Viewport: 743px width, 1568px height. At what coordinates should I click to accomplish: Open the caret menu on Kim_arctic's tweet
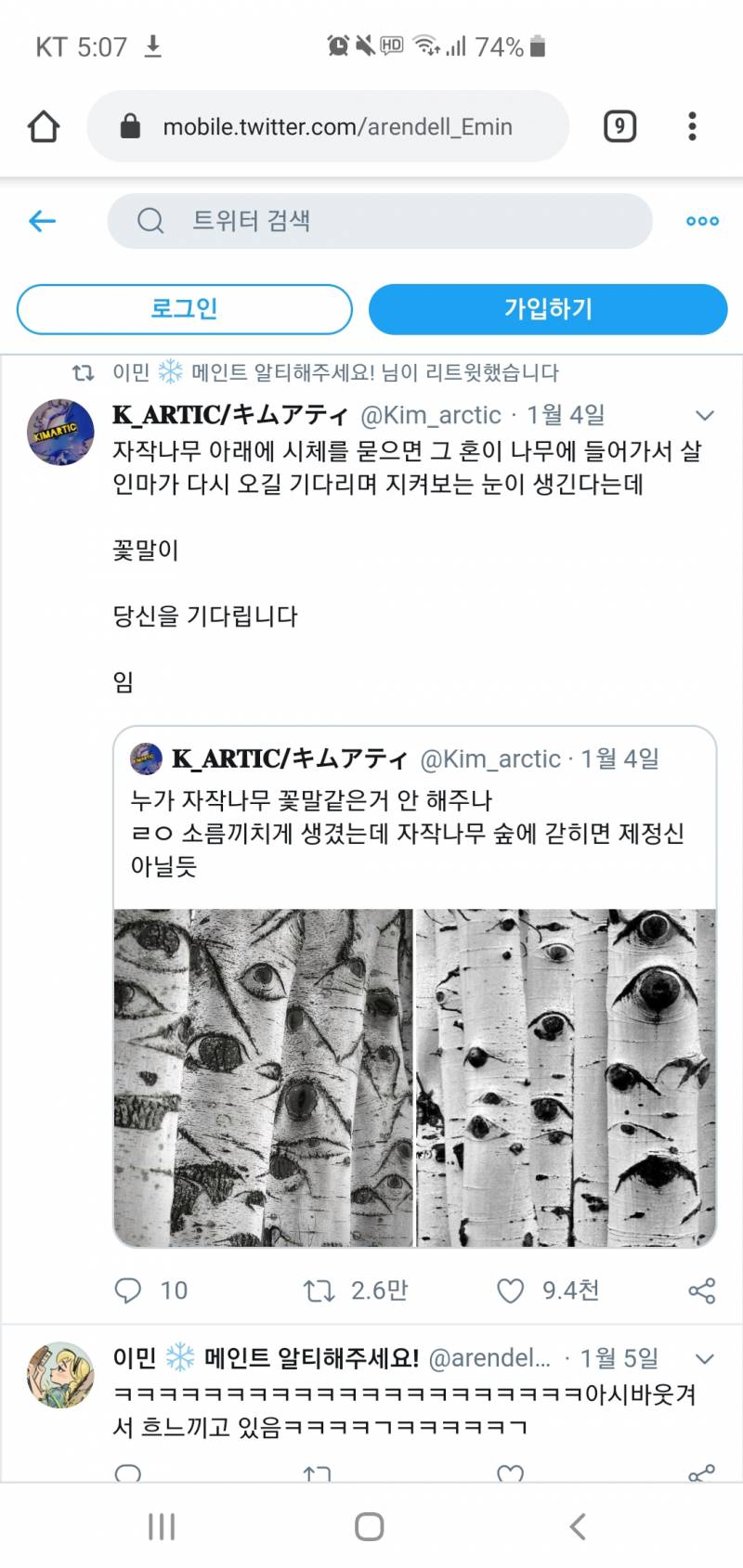[x=704, y=416]
